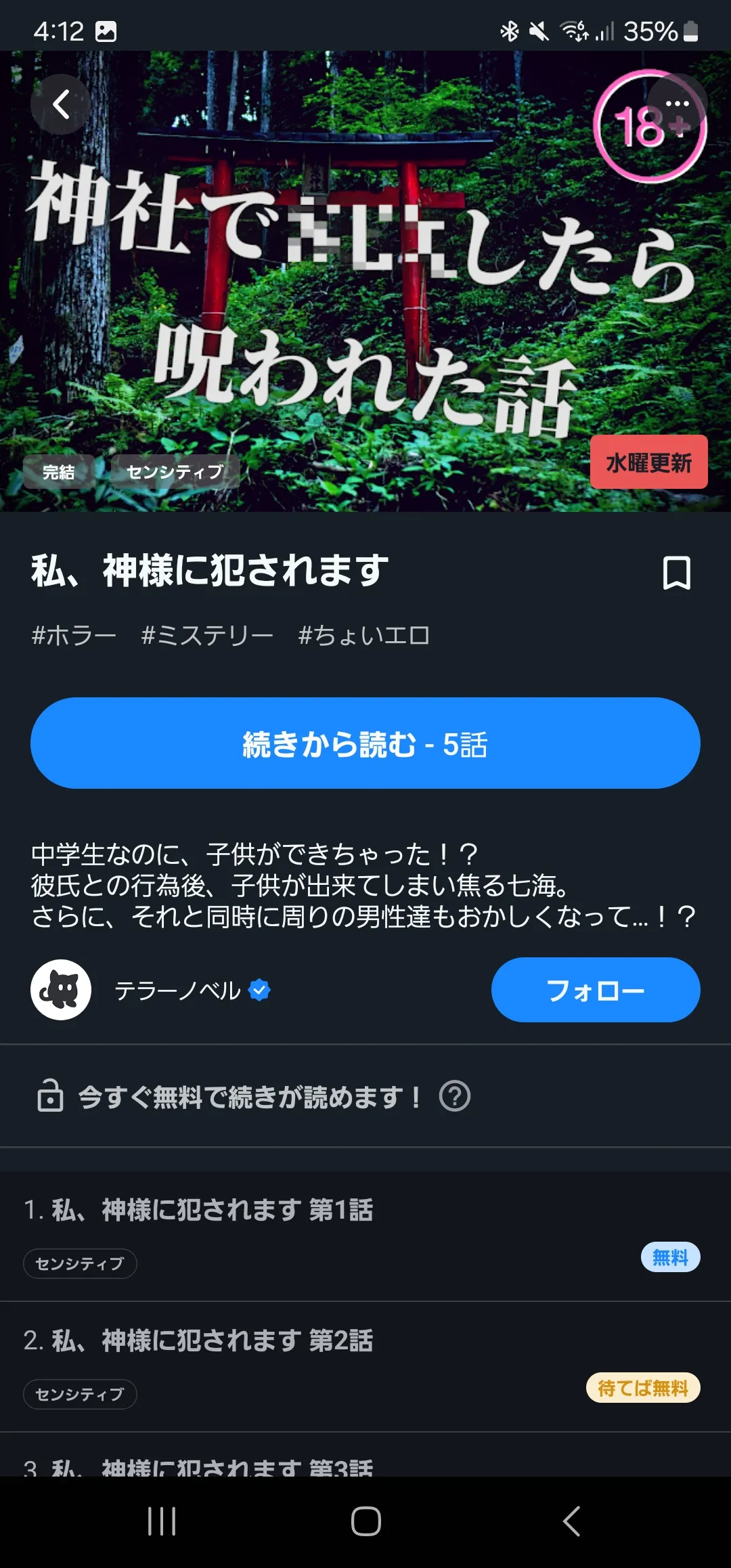Screen dimensions: 731x1568
Task: Open the #ミステリー hashtag
Action: point(207,635)
